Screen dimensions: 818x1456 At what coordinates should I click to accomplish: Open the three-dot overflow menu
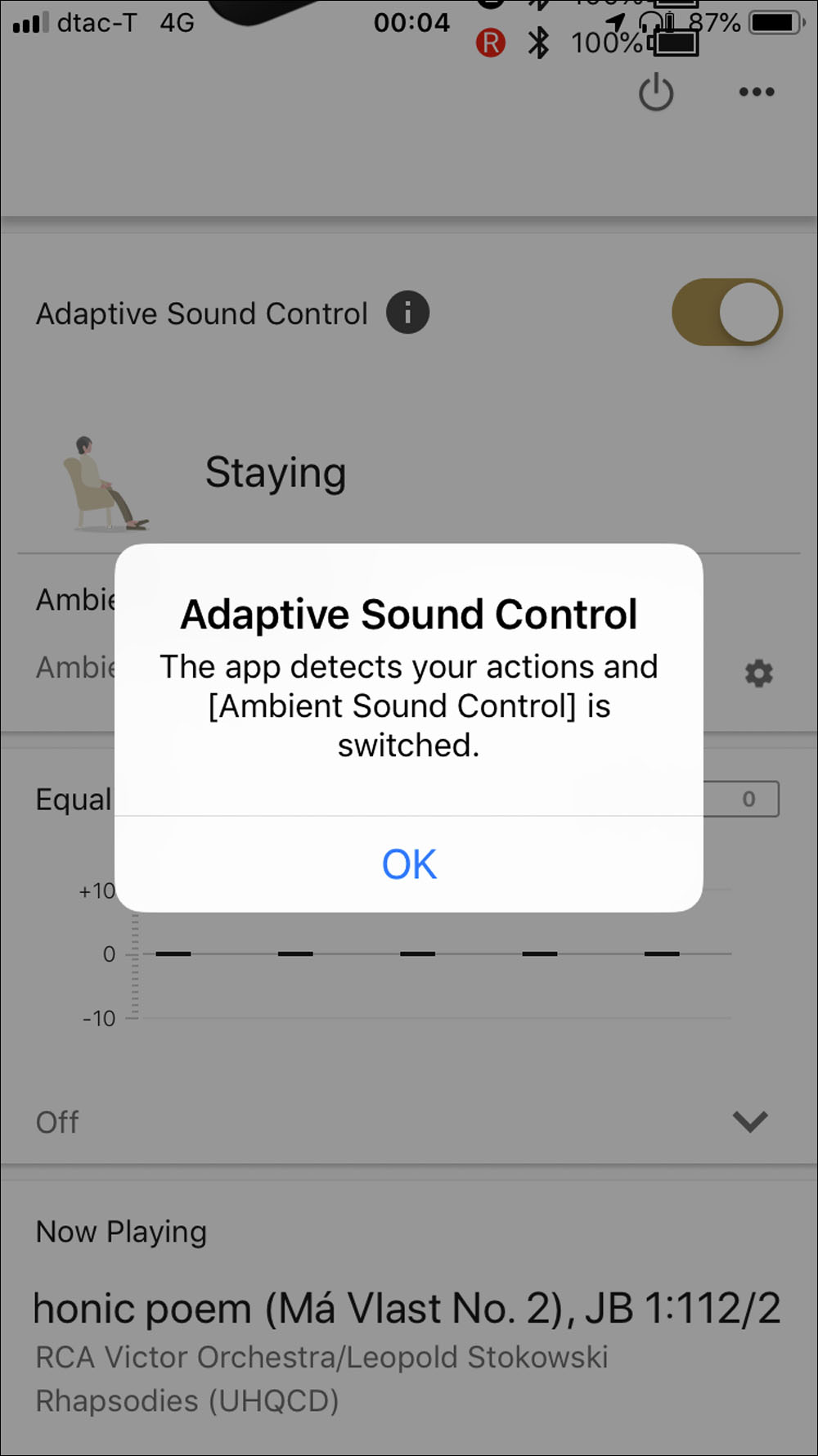[x=756, y=92]
